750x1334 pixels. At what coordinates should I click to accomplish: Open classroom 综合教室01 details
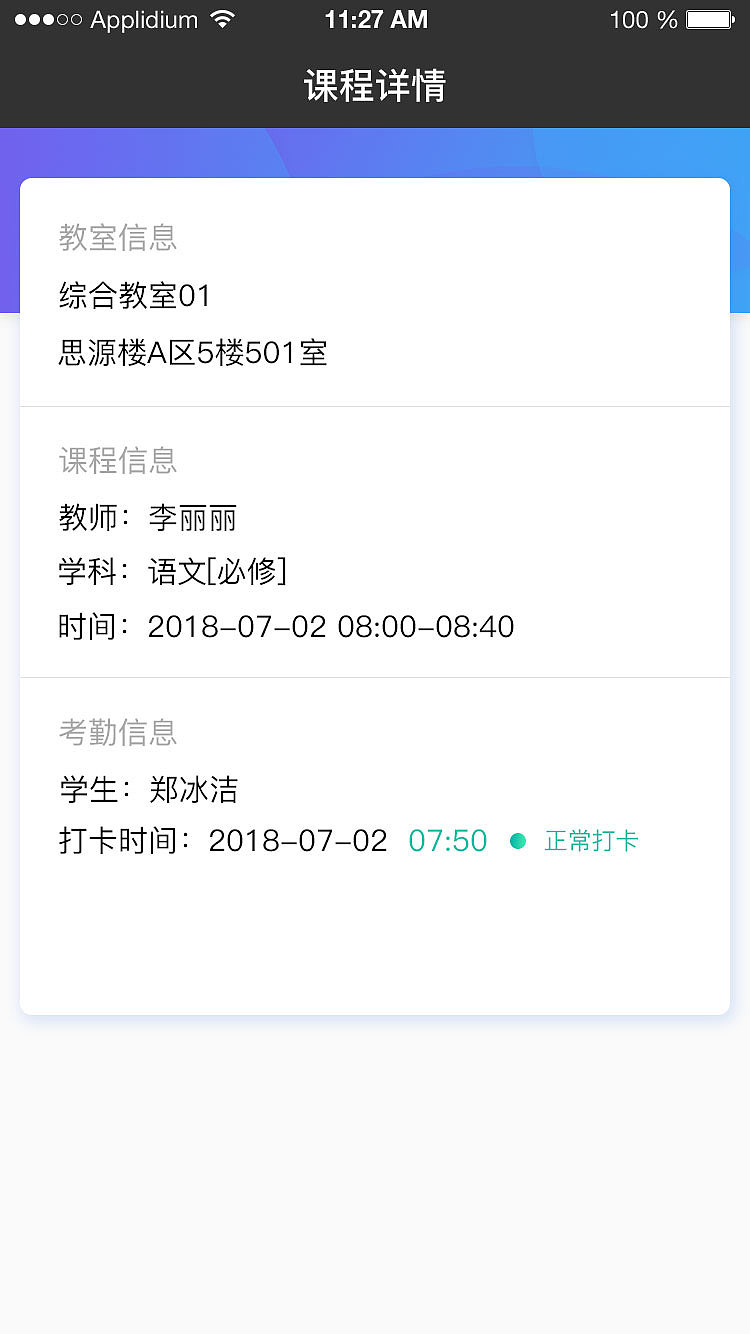pos(136,295)
